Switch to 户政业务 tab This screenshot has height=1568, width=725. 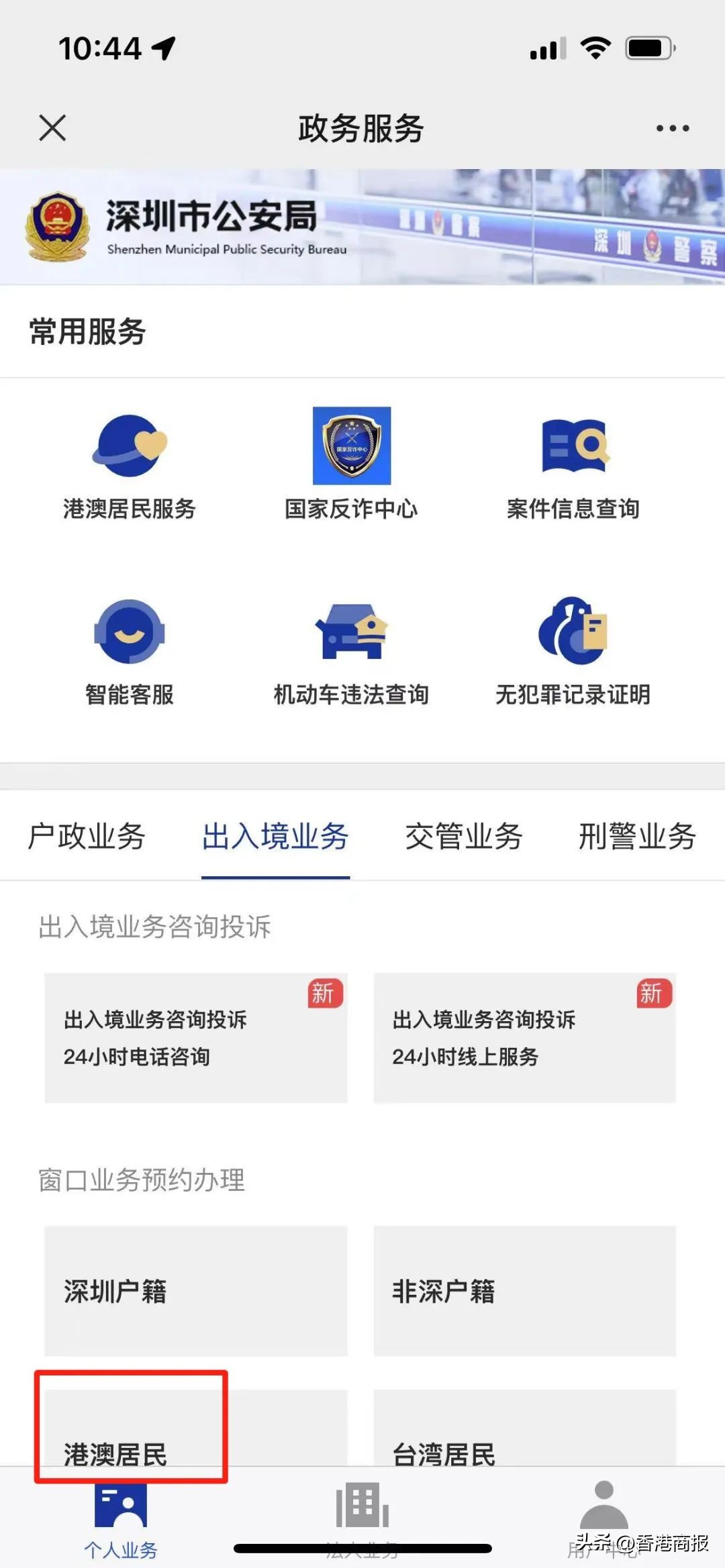(86, 836)
